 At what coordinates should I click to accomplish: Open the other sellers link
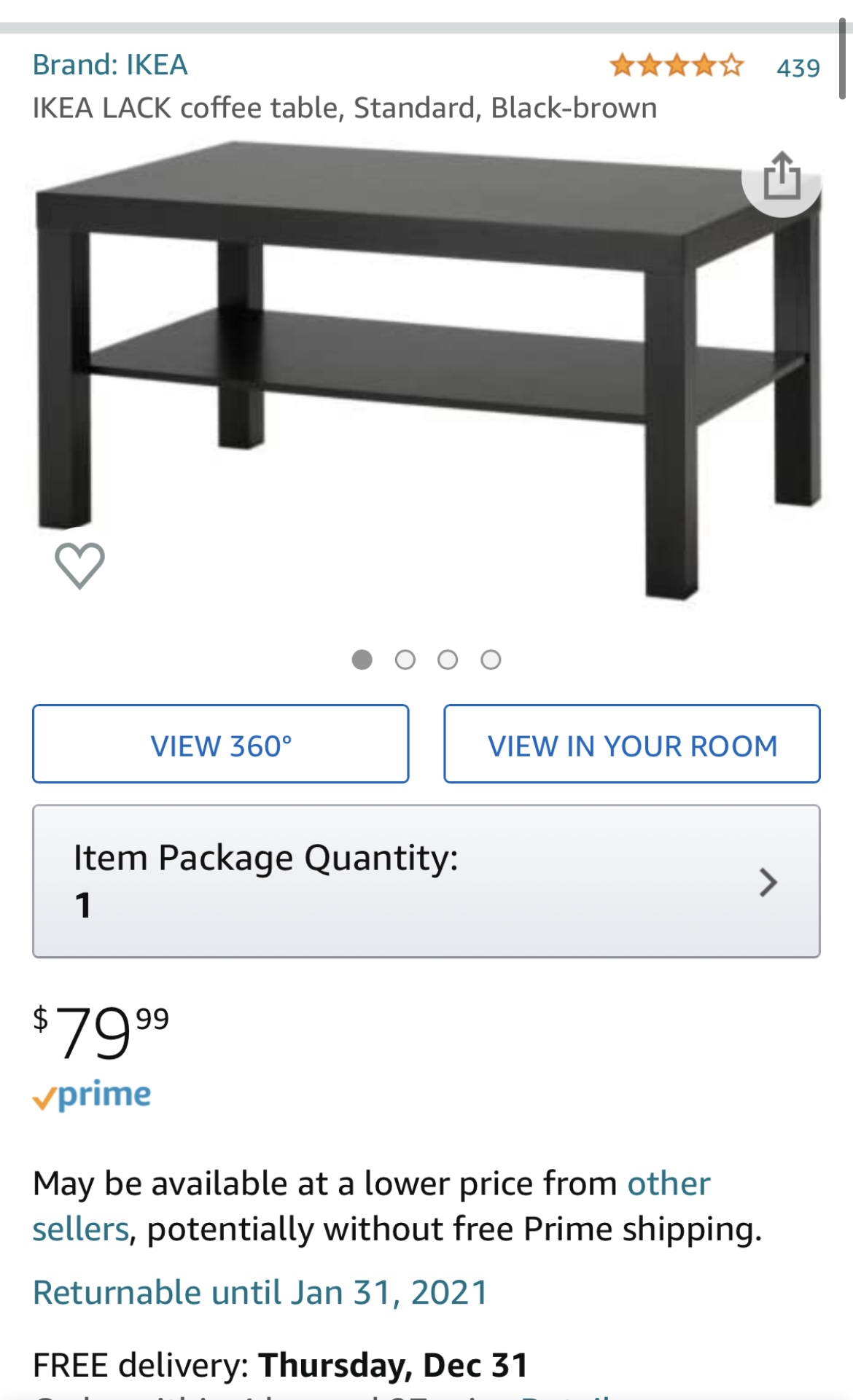pyautogui.click(x=668, y=1184)
